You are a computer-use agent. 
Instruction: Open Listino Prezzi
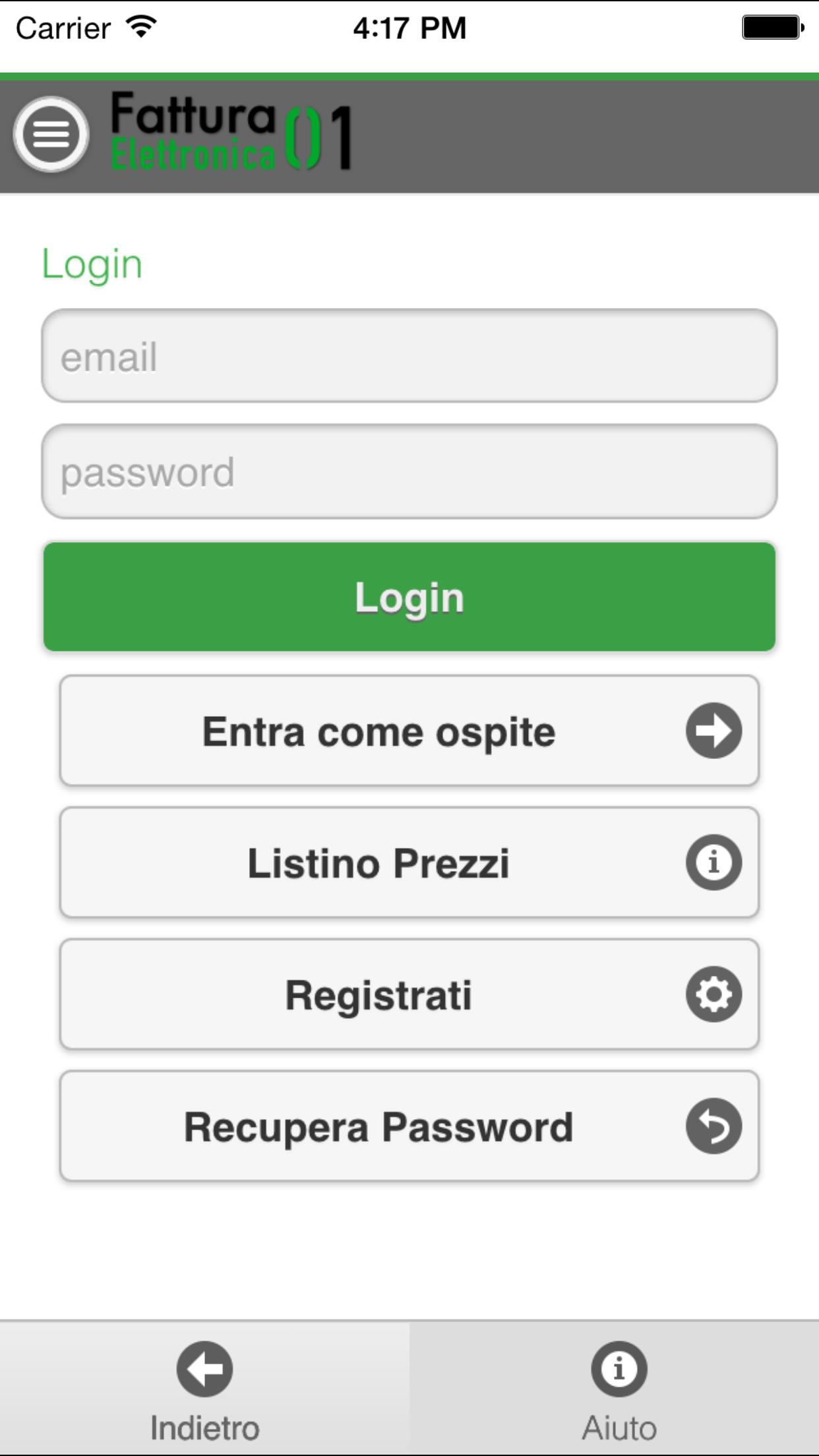pyautogui.click(x=379, y=862)
